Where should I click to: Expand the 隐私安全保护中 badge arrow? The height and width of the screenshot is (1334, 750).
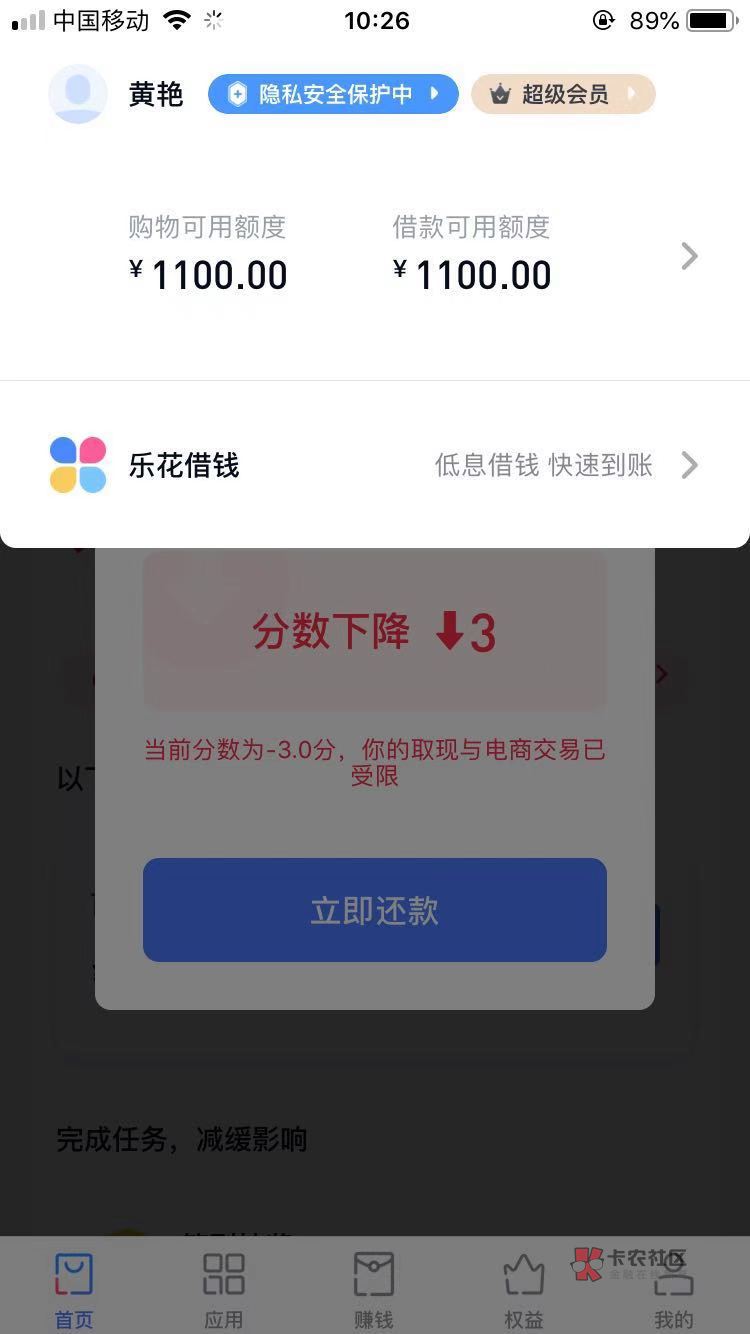point(434,94)
